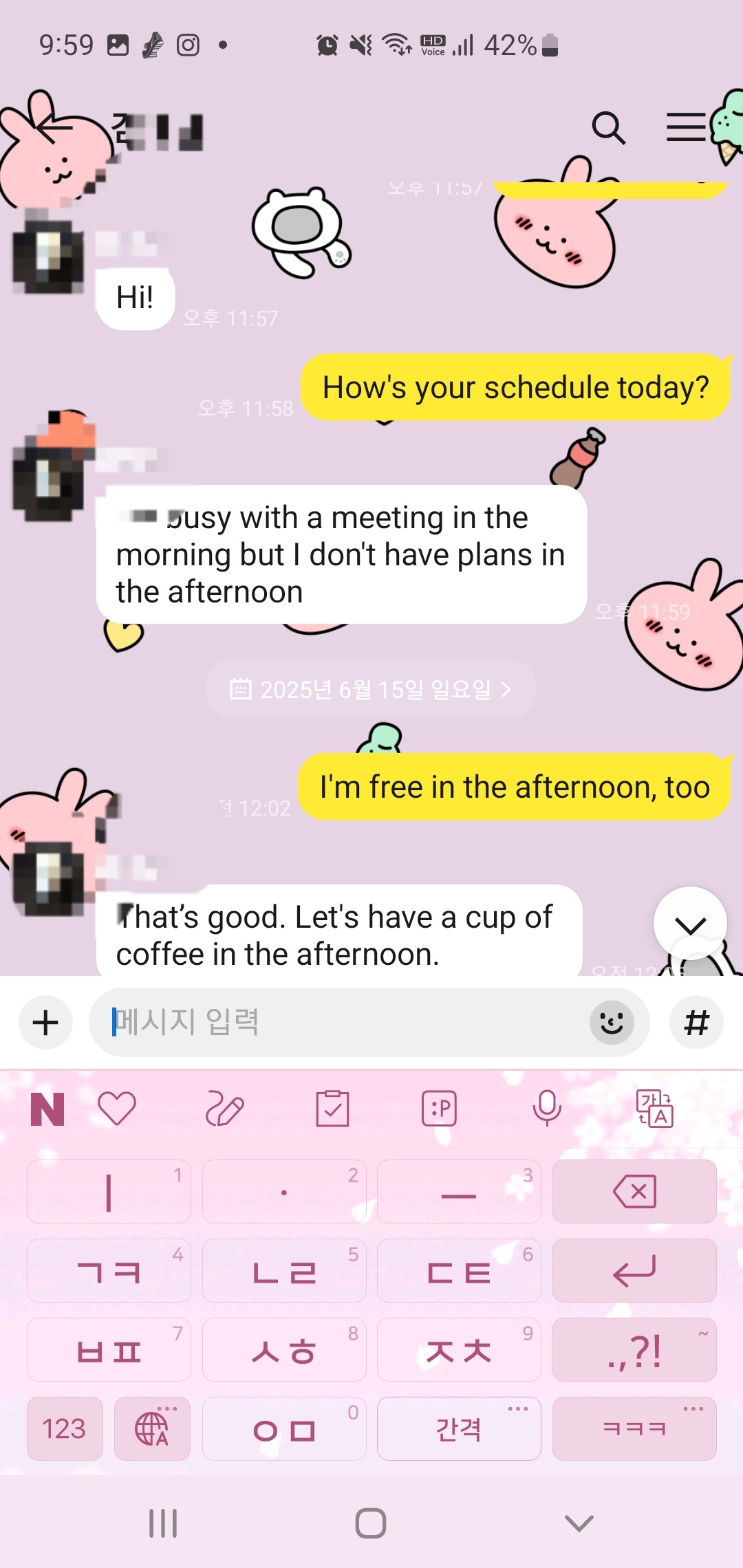Viewport: 743px width, 1568px height.
Task: Open the emoticon :P panel on keyboard
Action: pyautogui.click(x=440, y=1108)
